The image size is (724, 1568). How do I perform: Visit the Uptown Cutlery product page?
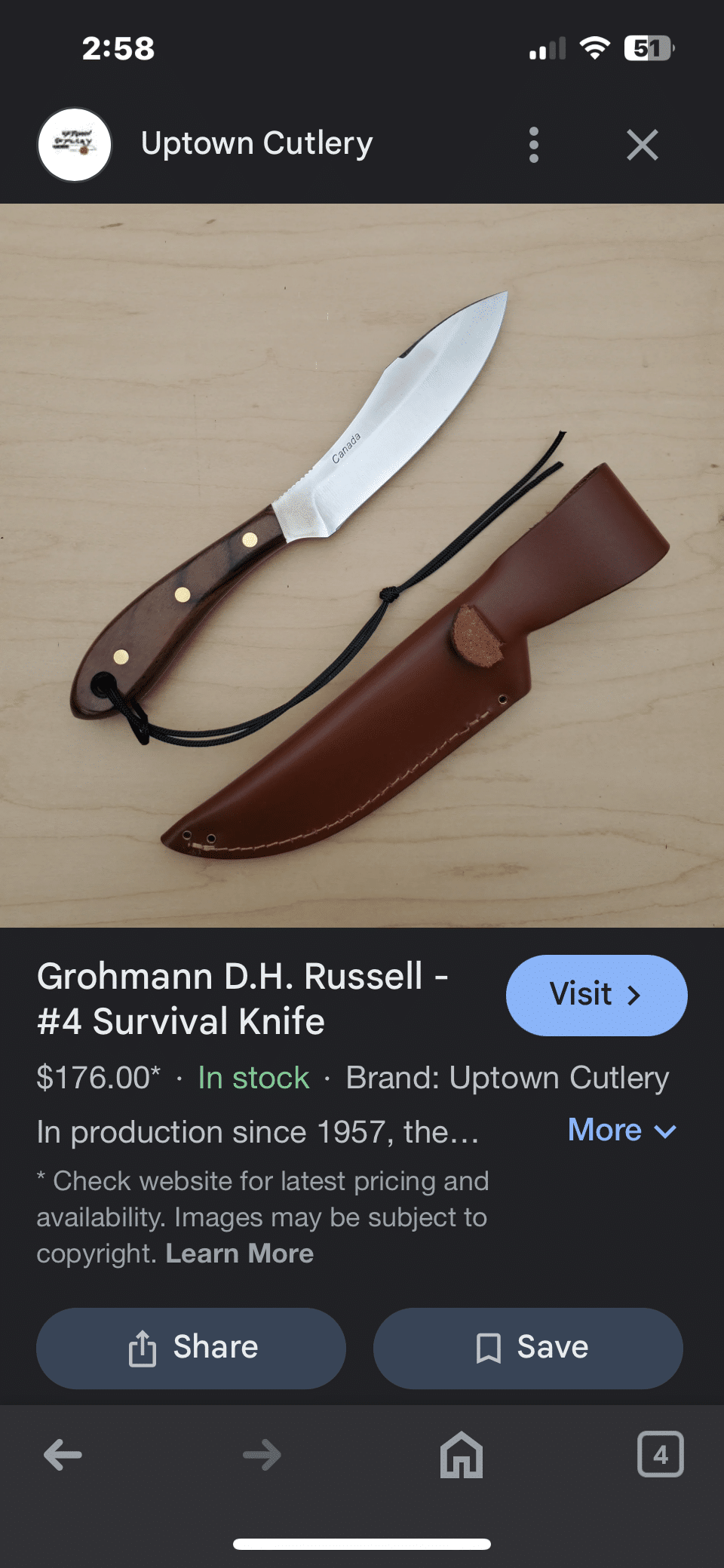(x=597, y=995)
